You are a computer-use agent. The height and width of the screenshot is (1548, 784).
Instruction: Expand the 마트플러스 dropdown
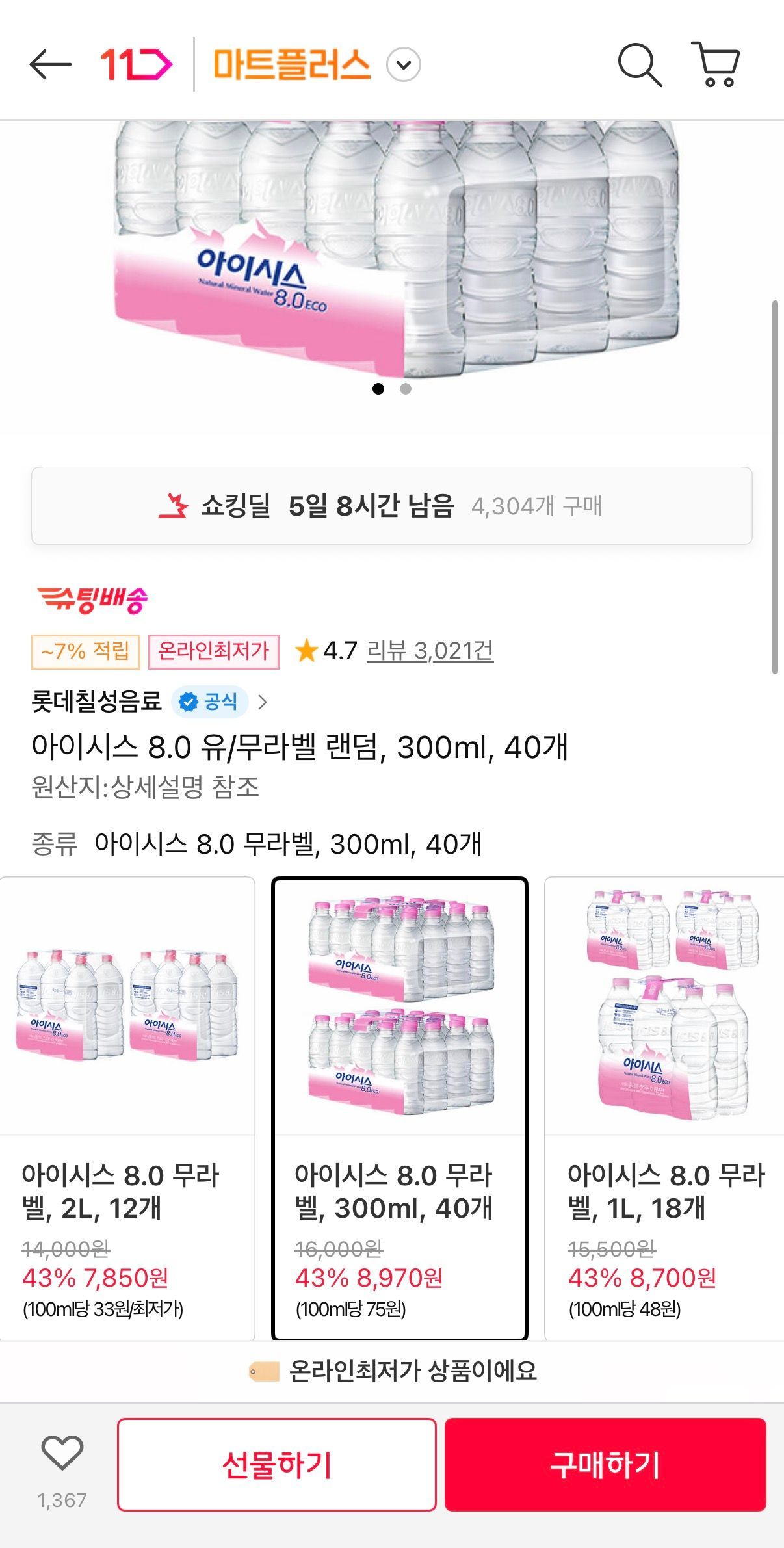pyautogui.click(x=403, y=66)
